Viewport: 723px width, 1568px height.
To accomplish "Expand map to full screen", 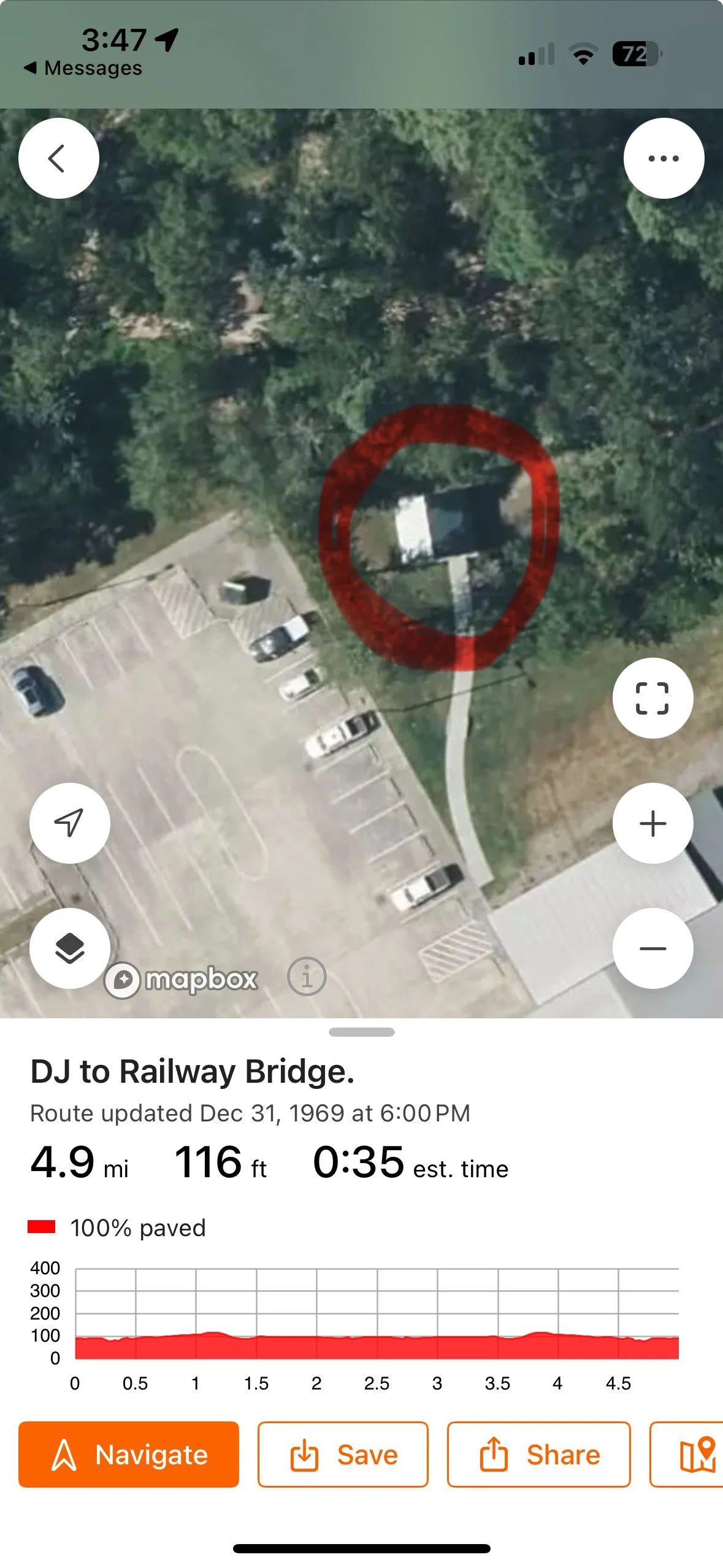I will (652, 698).
